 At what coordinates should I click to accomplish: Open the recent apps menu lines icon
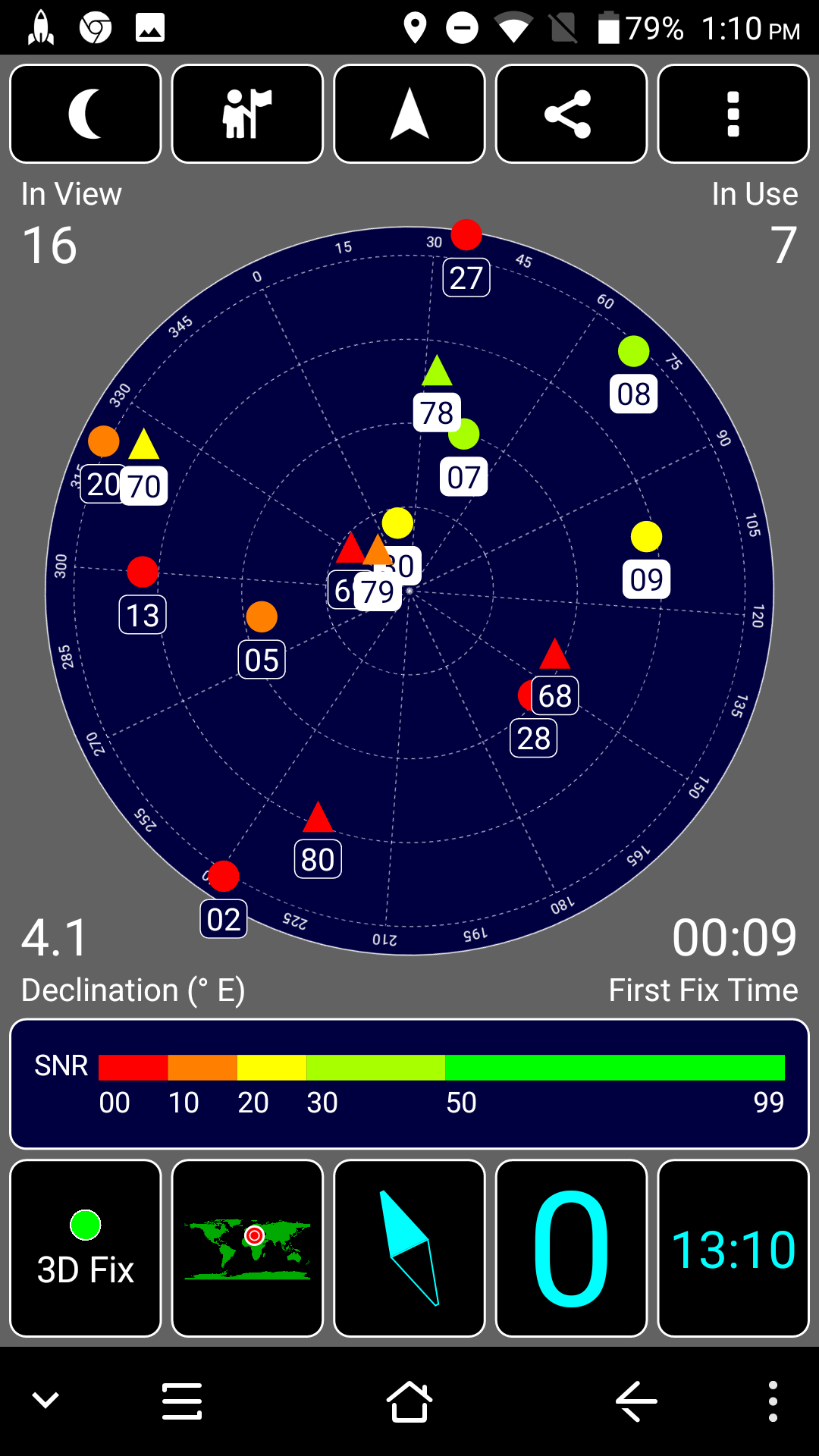pos(182,1401)
